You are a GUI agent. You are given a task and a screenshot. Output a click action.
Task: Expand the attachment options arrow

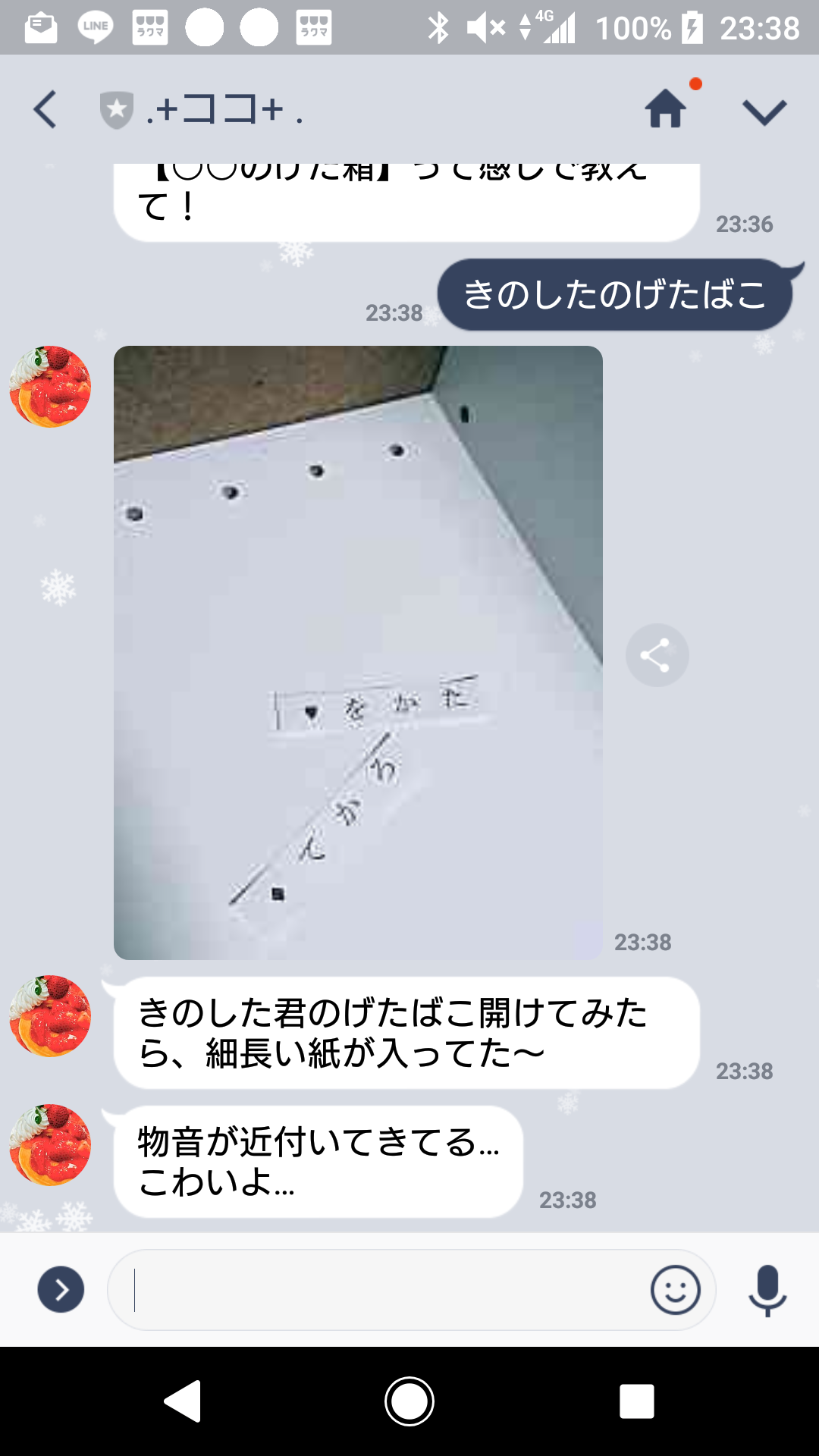[x=61, y=1289]
